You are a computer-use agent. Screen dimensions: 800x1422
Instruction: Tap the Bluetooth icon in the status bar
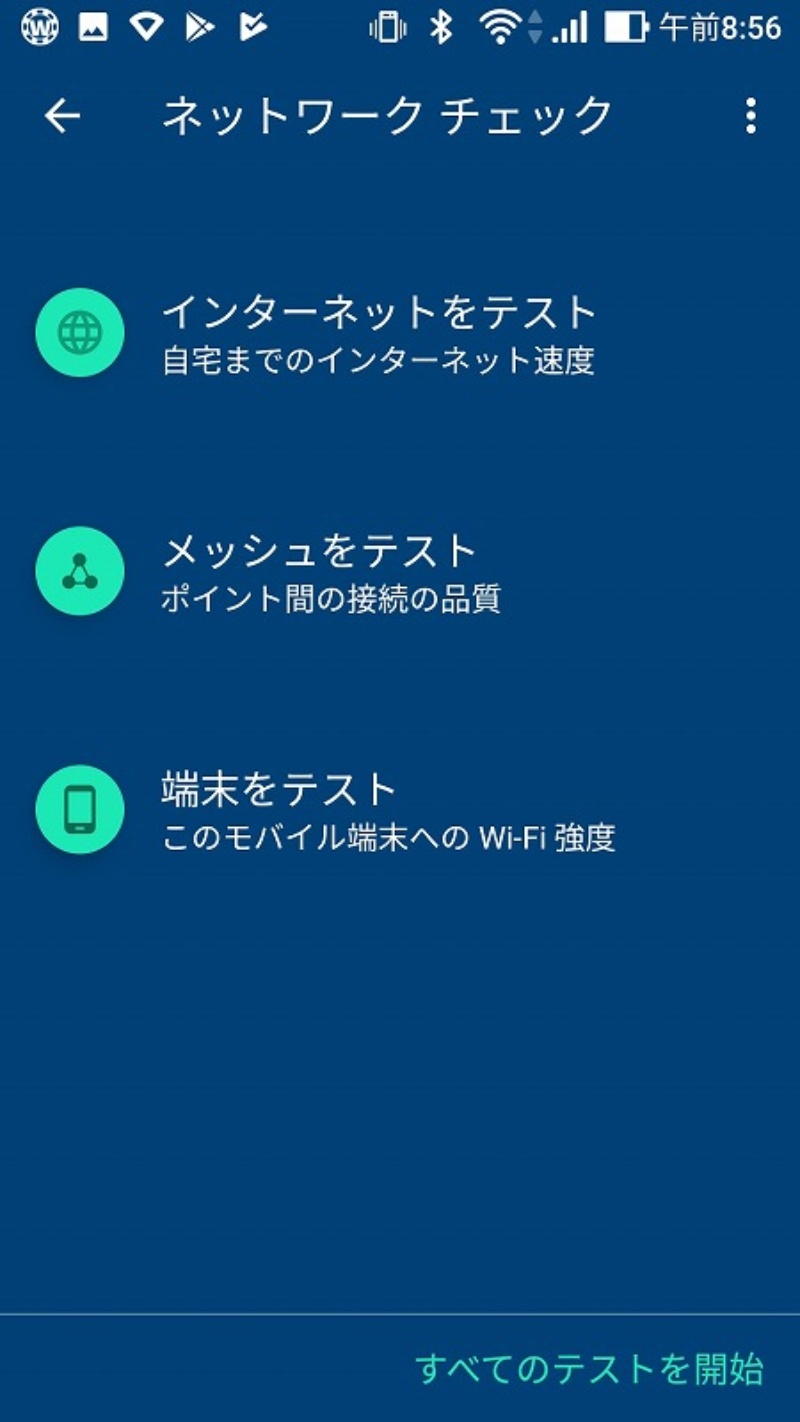coord(442,26)
